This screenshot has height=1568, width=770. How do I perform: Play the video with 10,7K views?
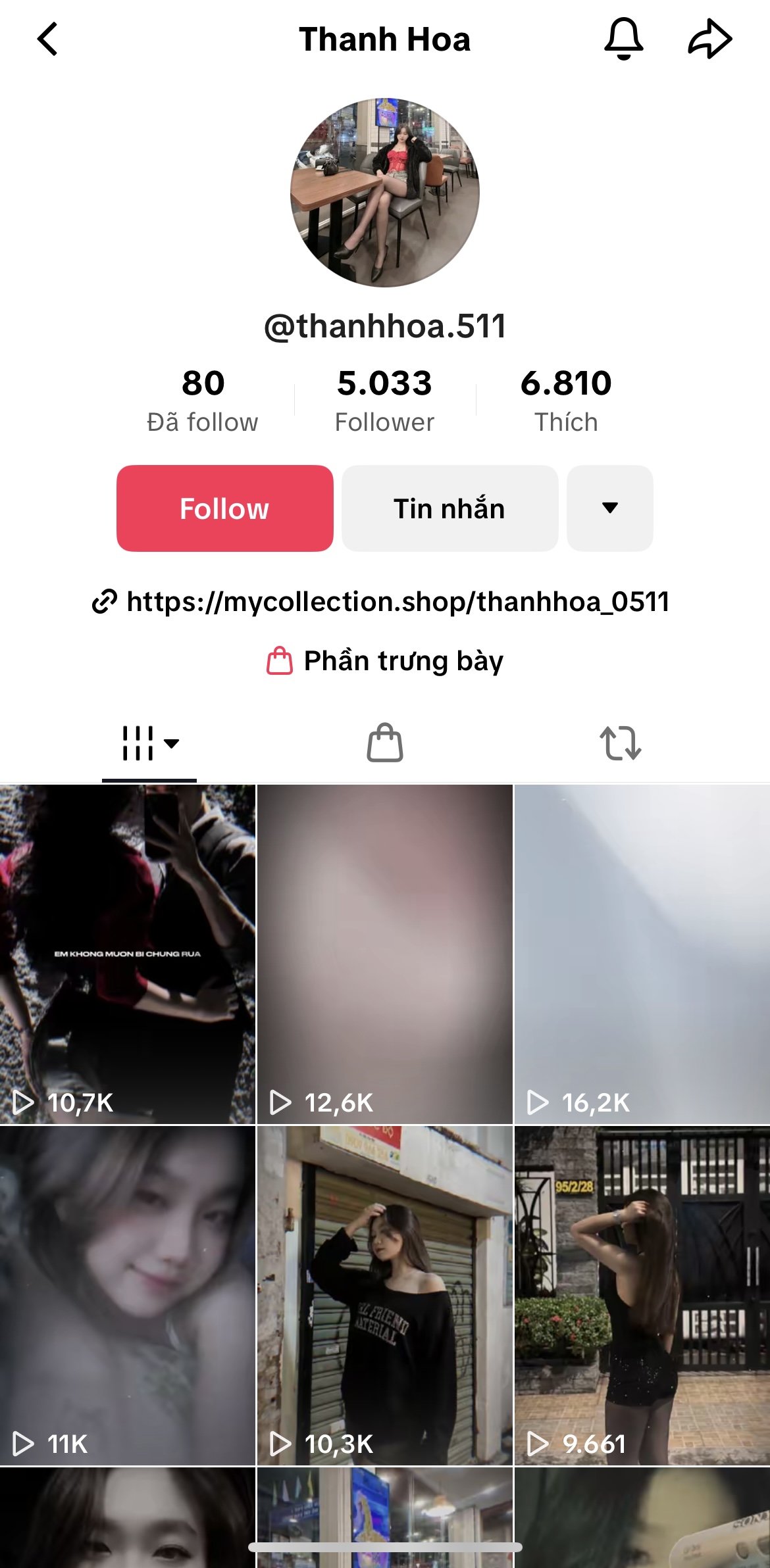(128, 954)
